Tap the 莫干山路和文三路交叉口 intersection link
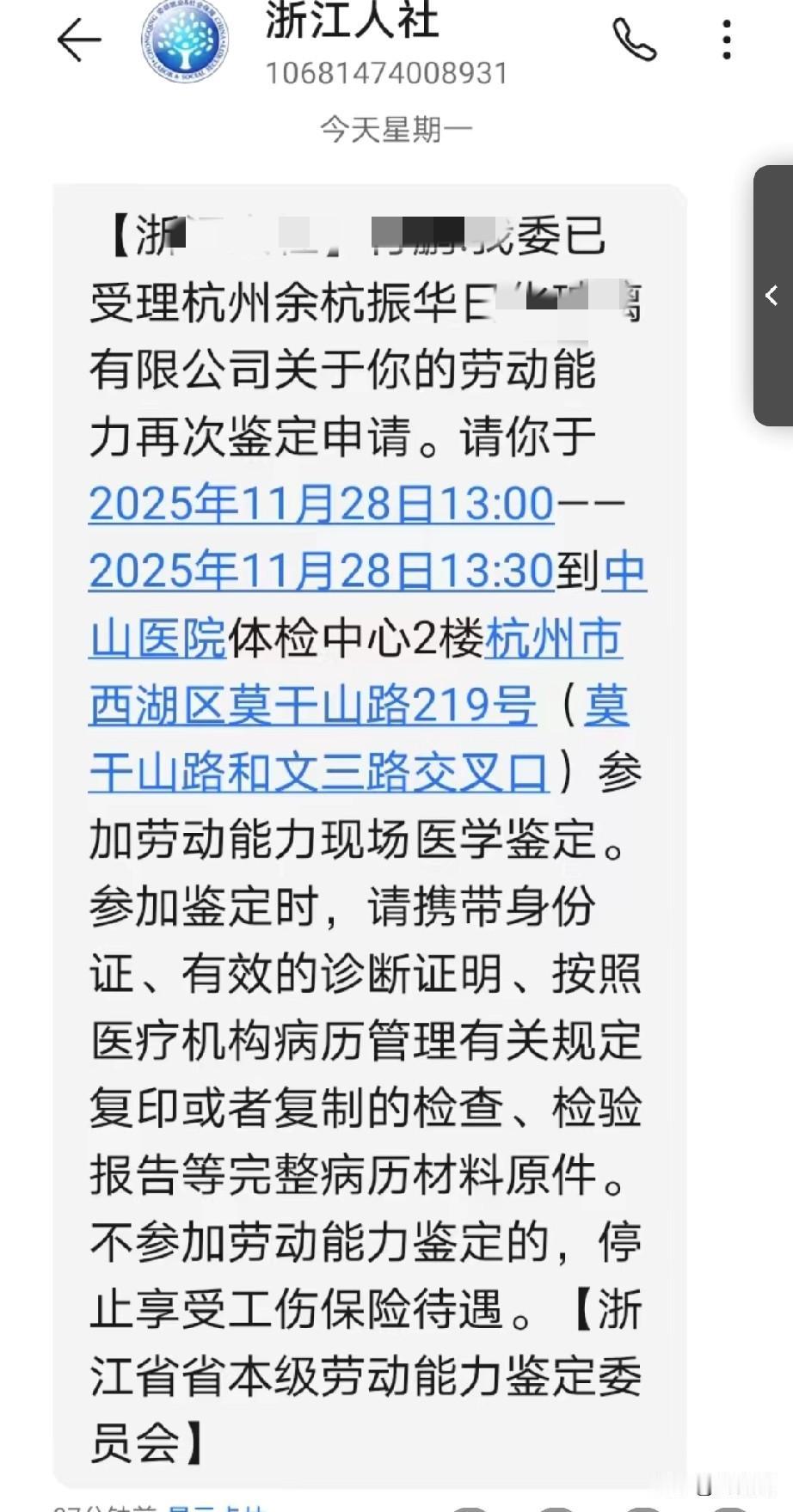Image resolution: width=793 pixels, height=1512 pixels. (318, 771)
